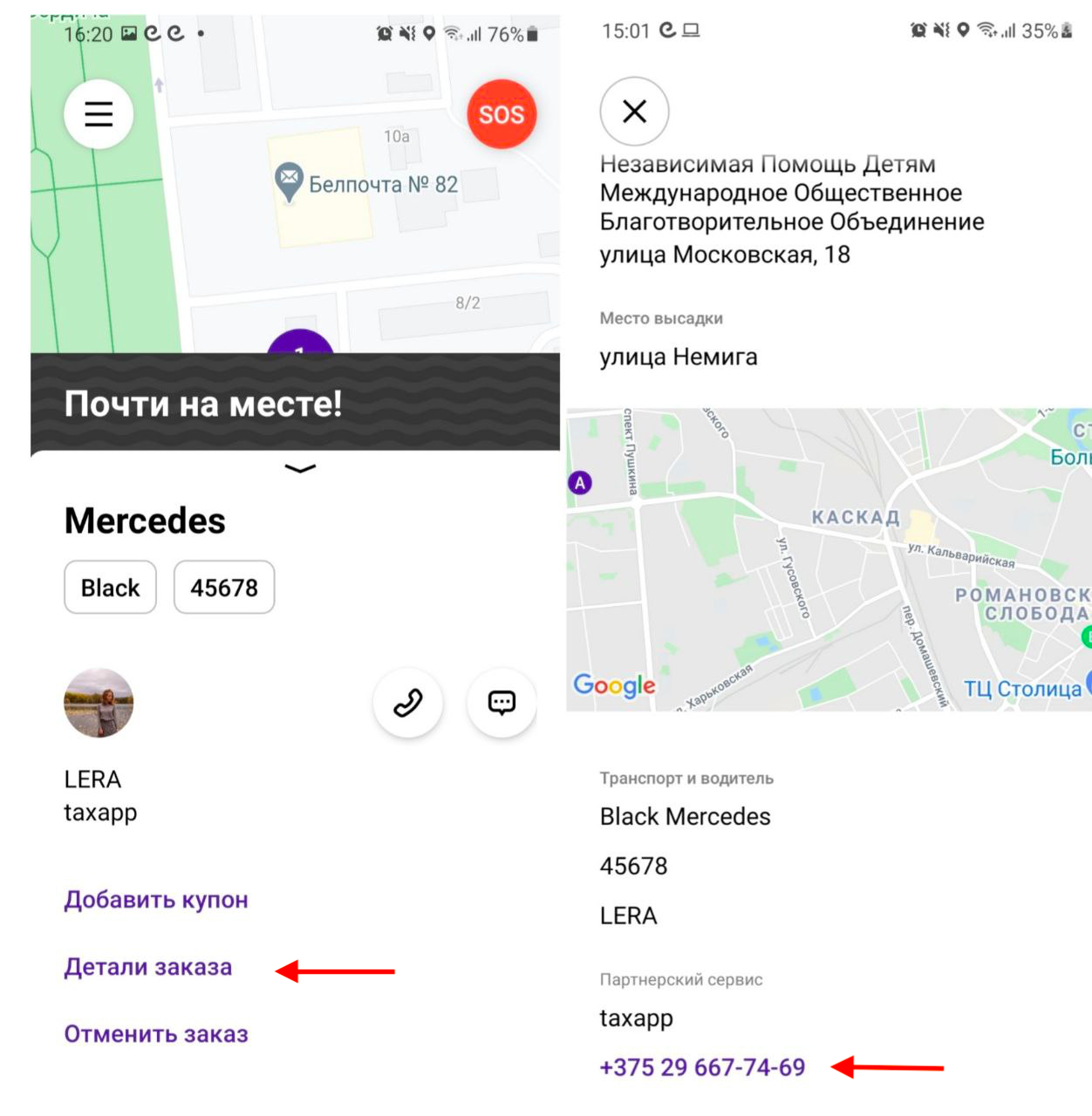Close the order details screen

click(x=634, y=112)
